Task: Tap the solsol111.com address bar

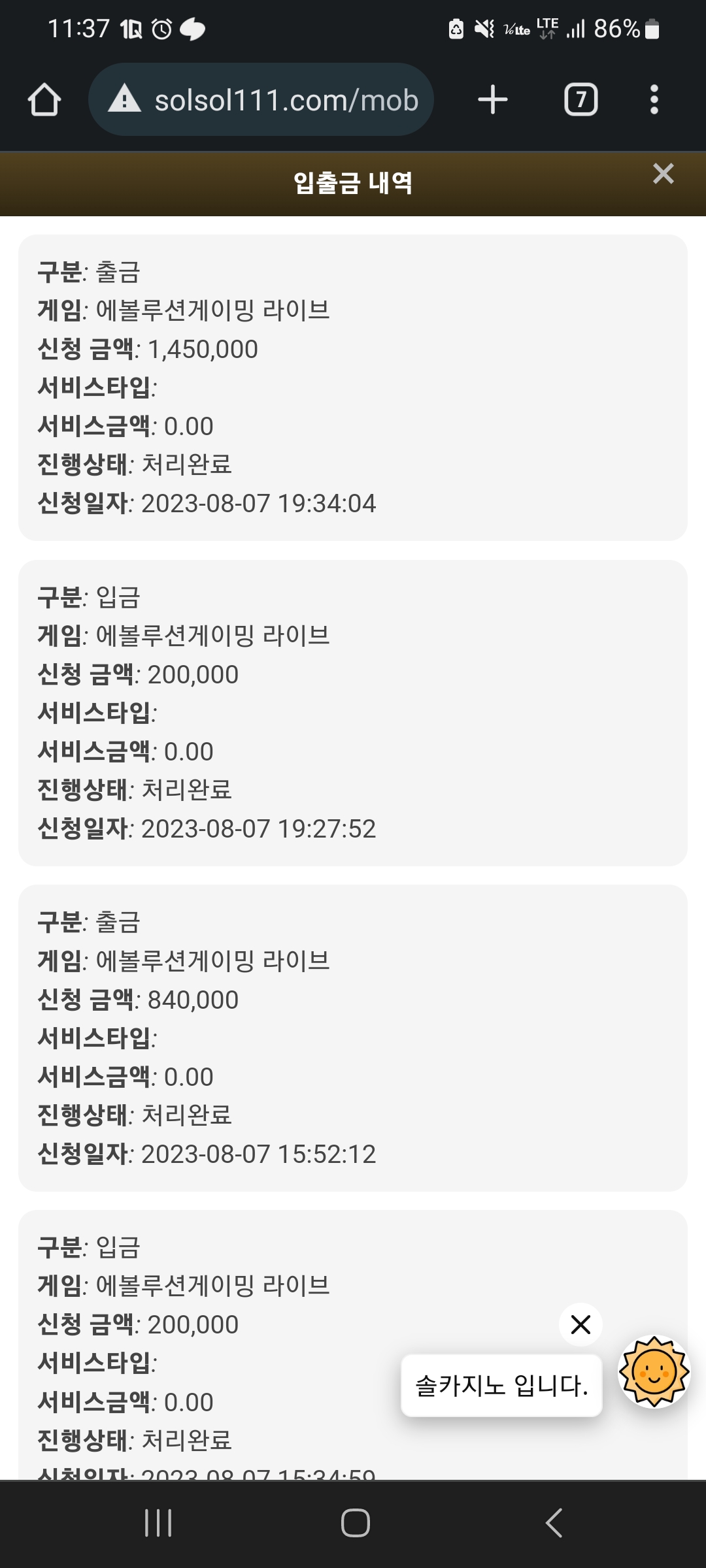Action: tap(261, 100)
